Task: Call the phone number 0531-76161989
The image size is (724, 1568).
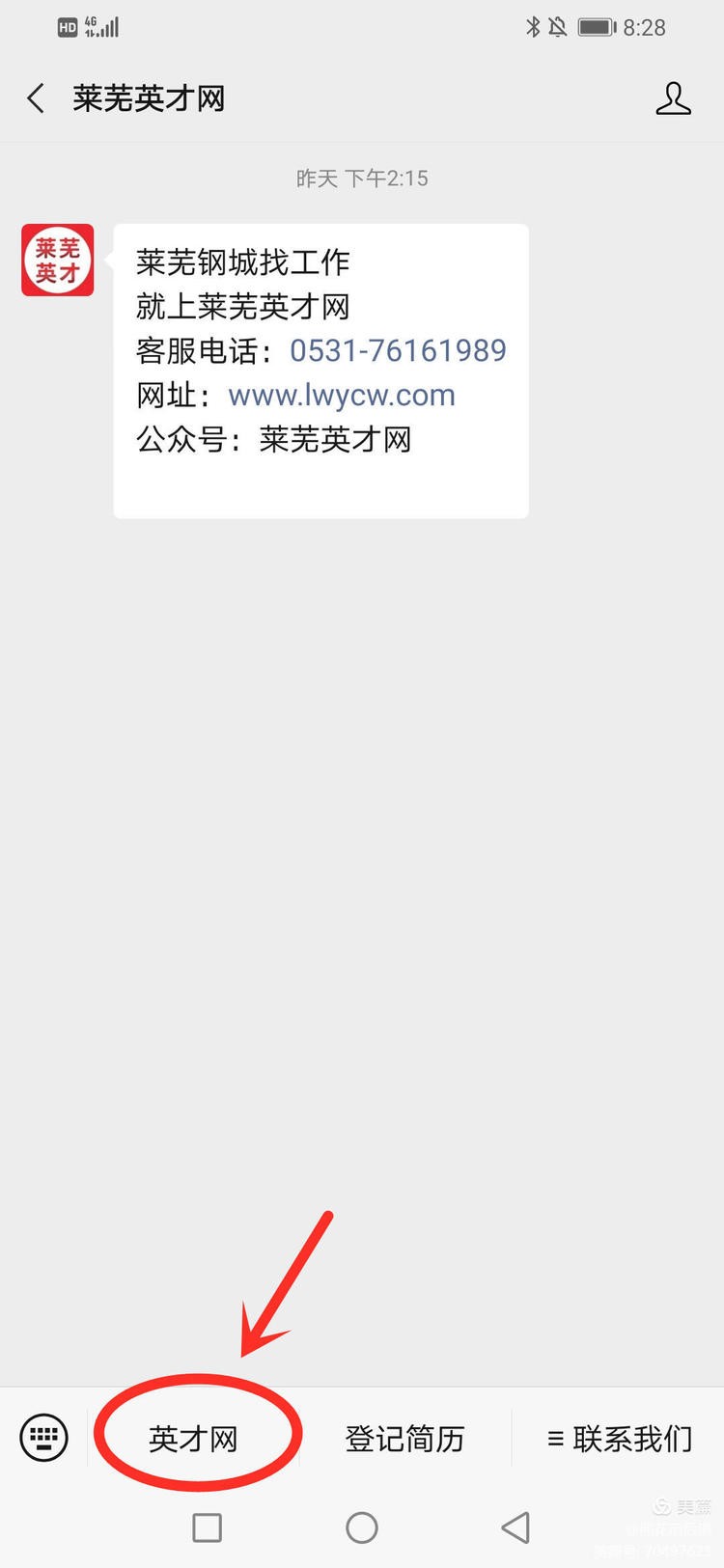Action: [398, 350]
